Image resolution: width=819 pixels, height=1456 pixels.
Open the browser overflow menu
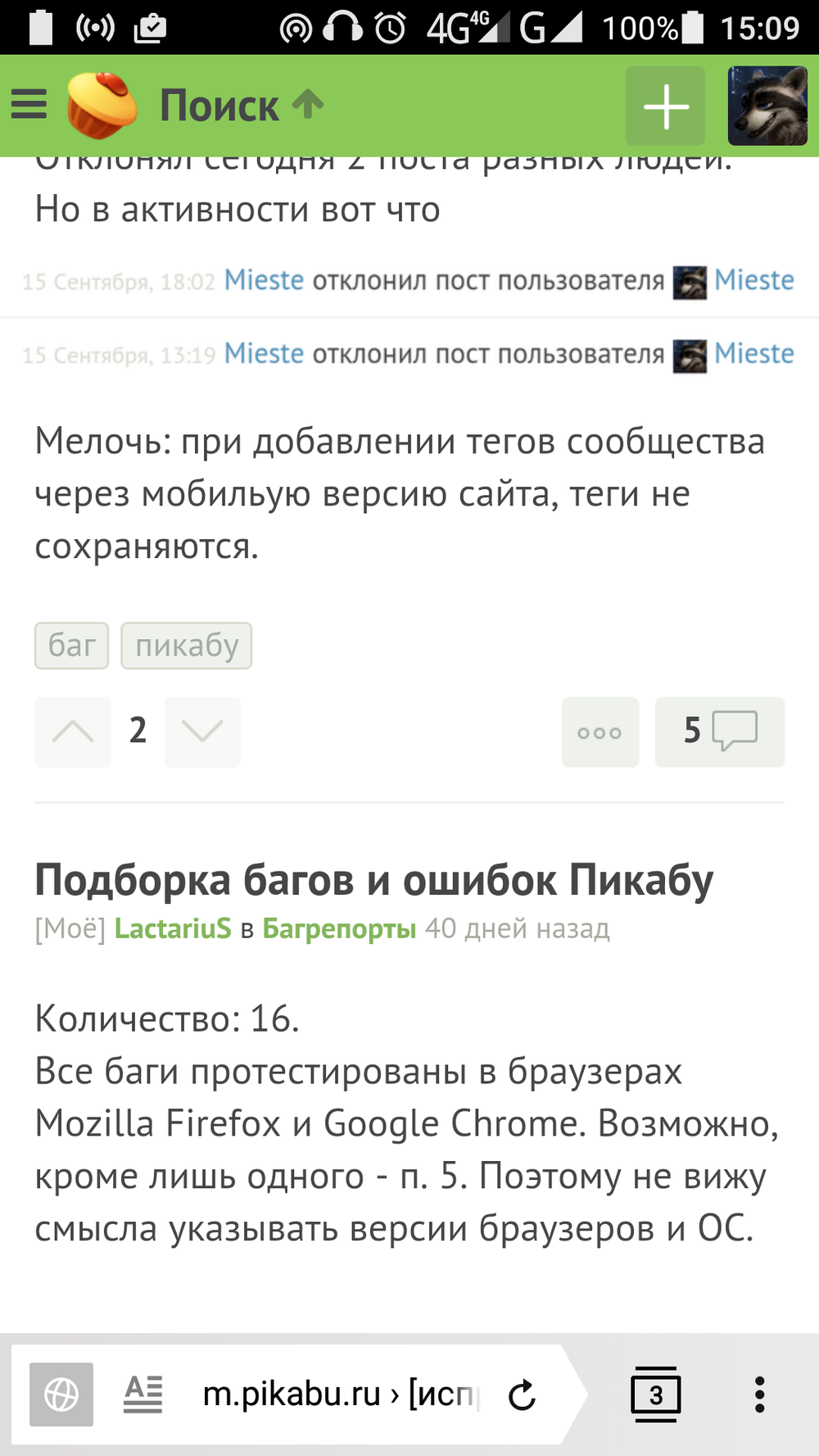pos(759,1394)
